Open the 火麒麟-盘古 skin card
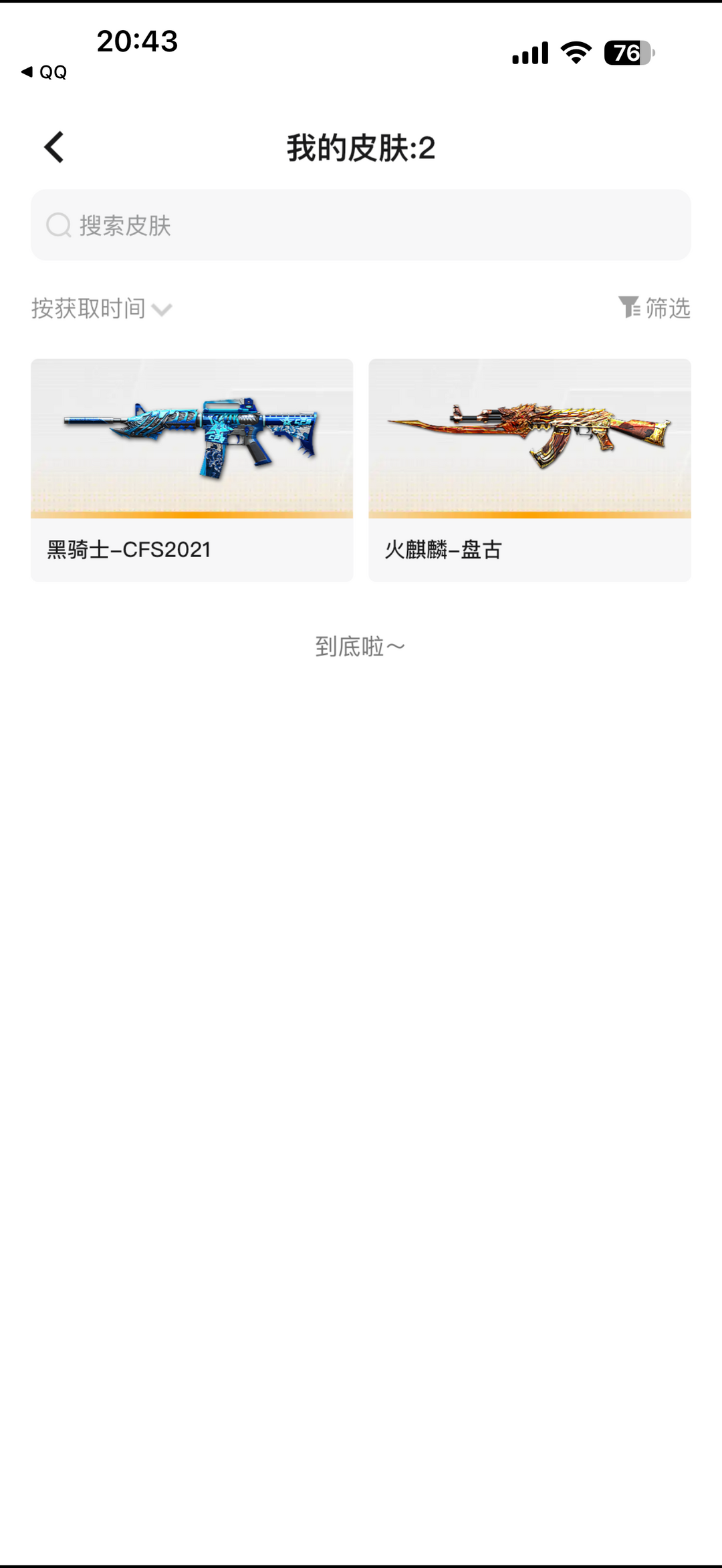 tap(530, 470)
